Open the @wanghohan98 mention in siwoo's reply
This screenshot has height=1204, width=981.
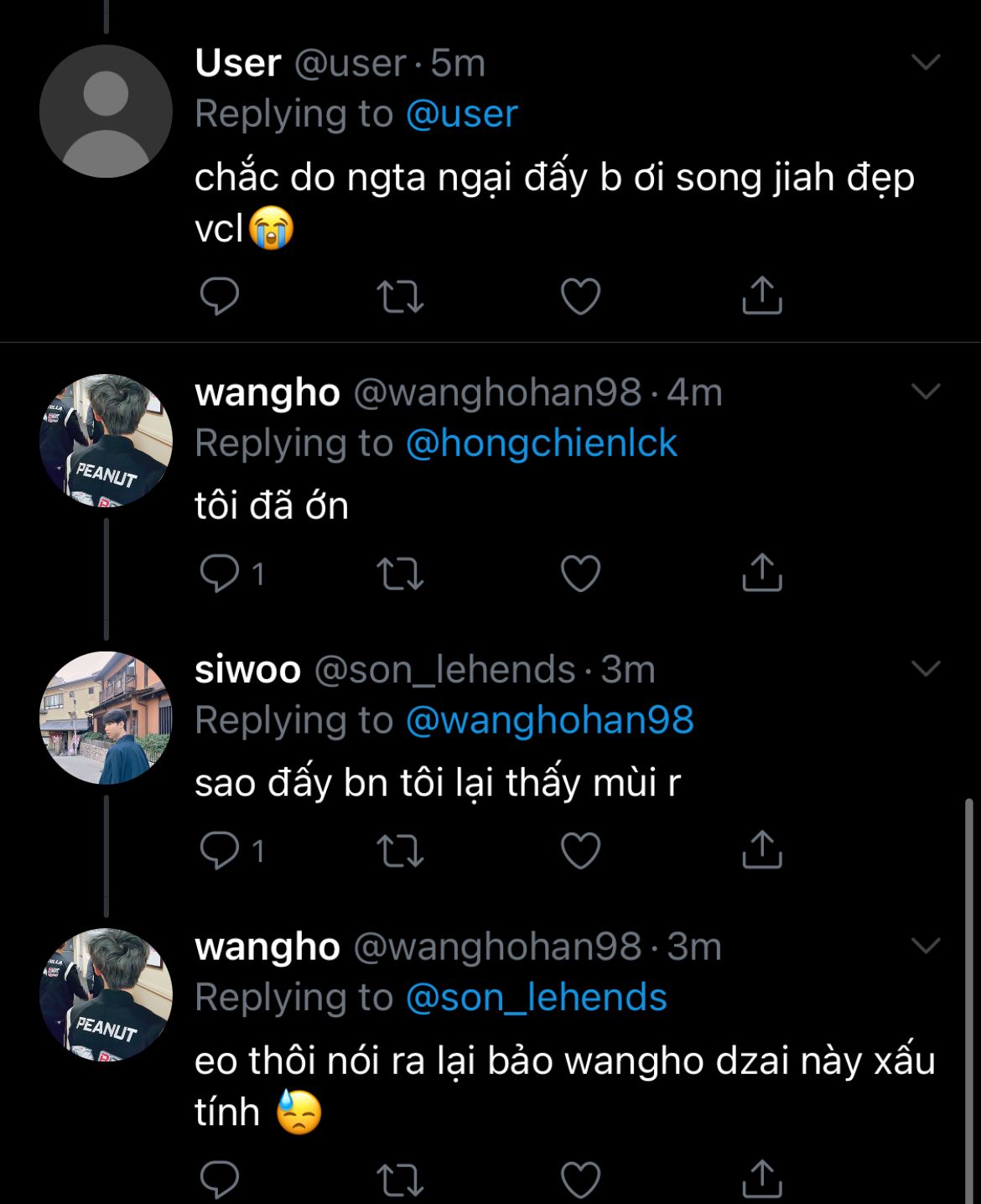click(x=549, y=720)
